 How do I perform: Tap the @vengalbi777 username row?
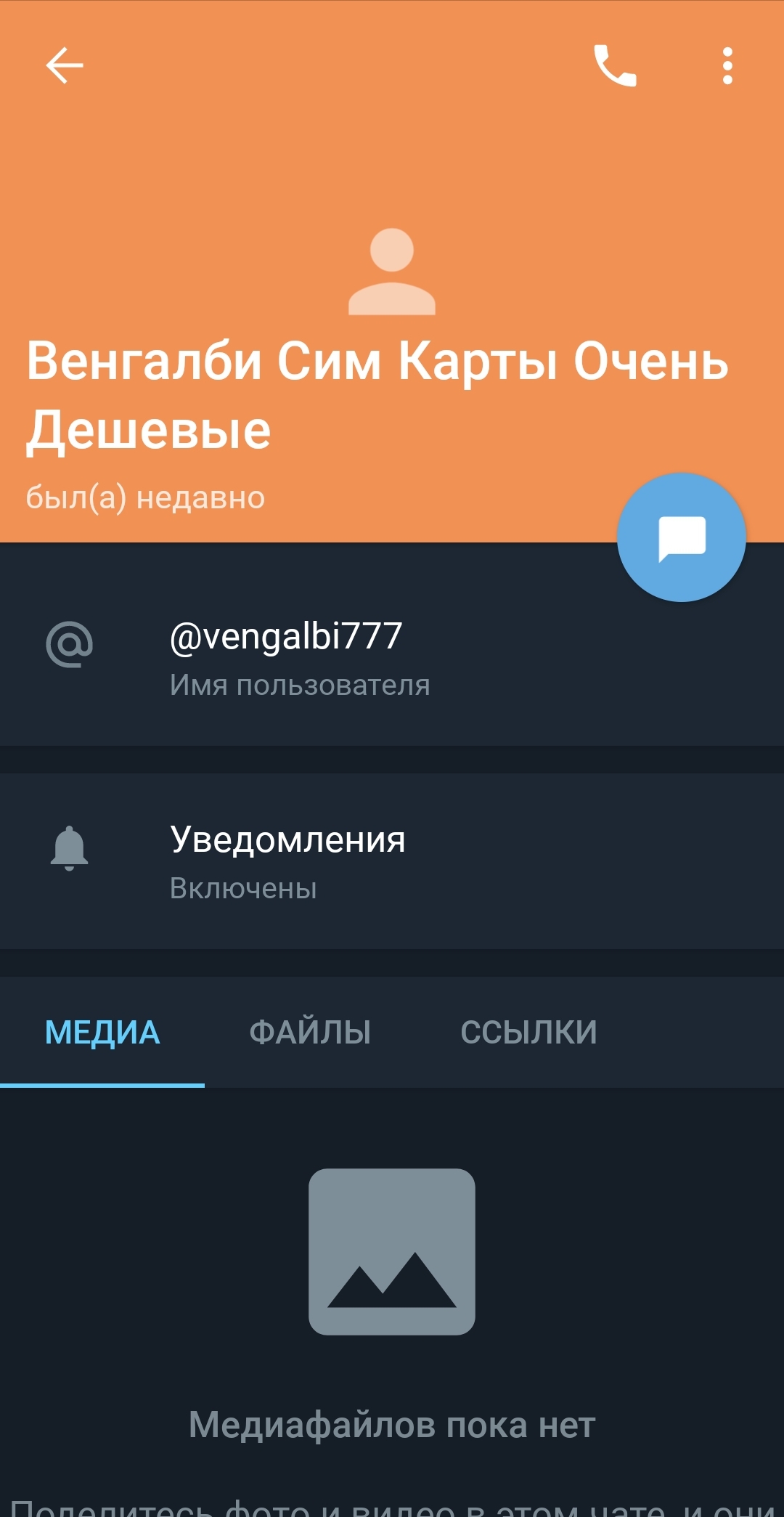pos(392,644)
